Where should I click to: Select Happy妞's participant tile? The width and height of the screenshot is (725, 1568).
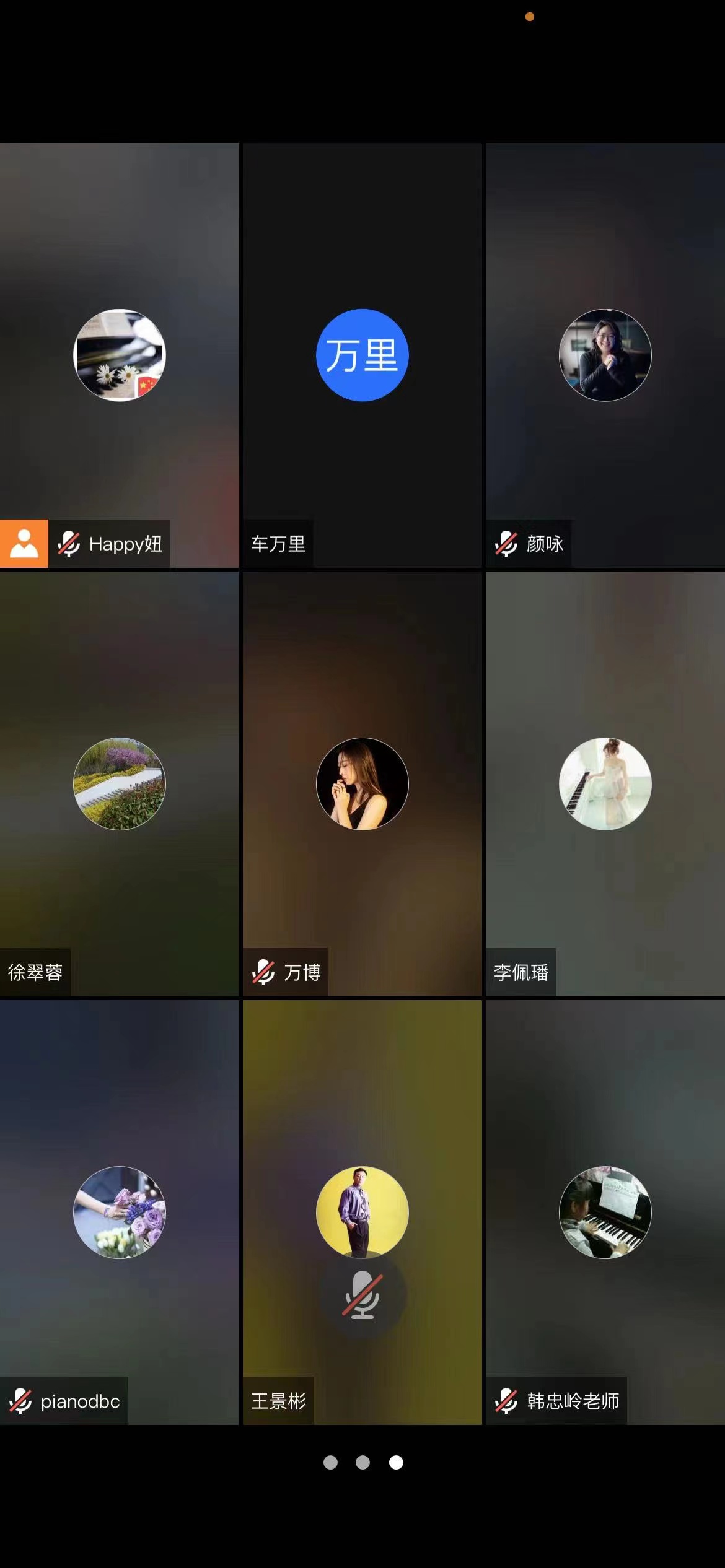(x=119, y=355)
